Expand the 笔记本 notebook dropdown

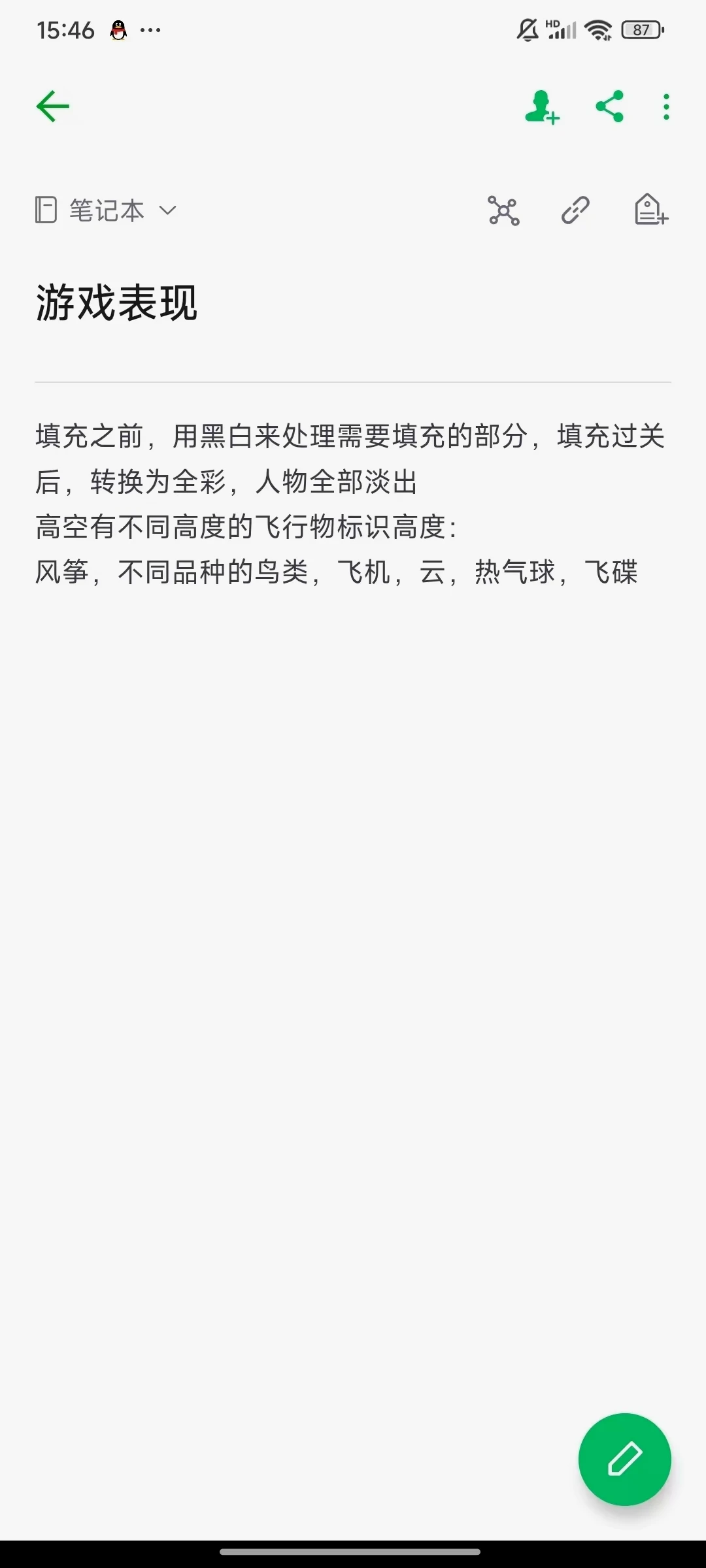pyautogui.click(x=107, y=210)
